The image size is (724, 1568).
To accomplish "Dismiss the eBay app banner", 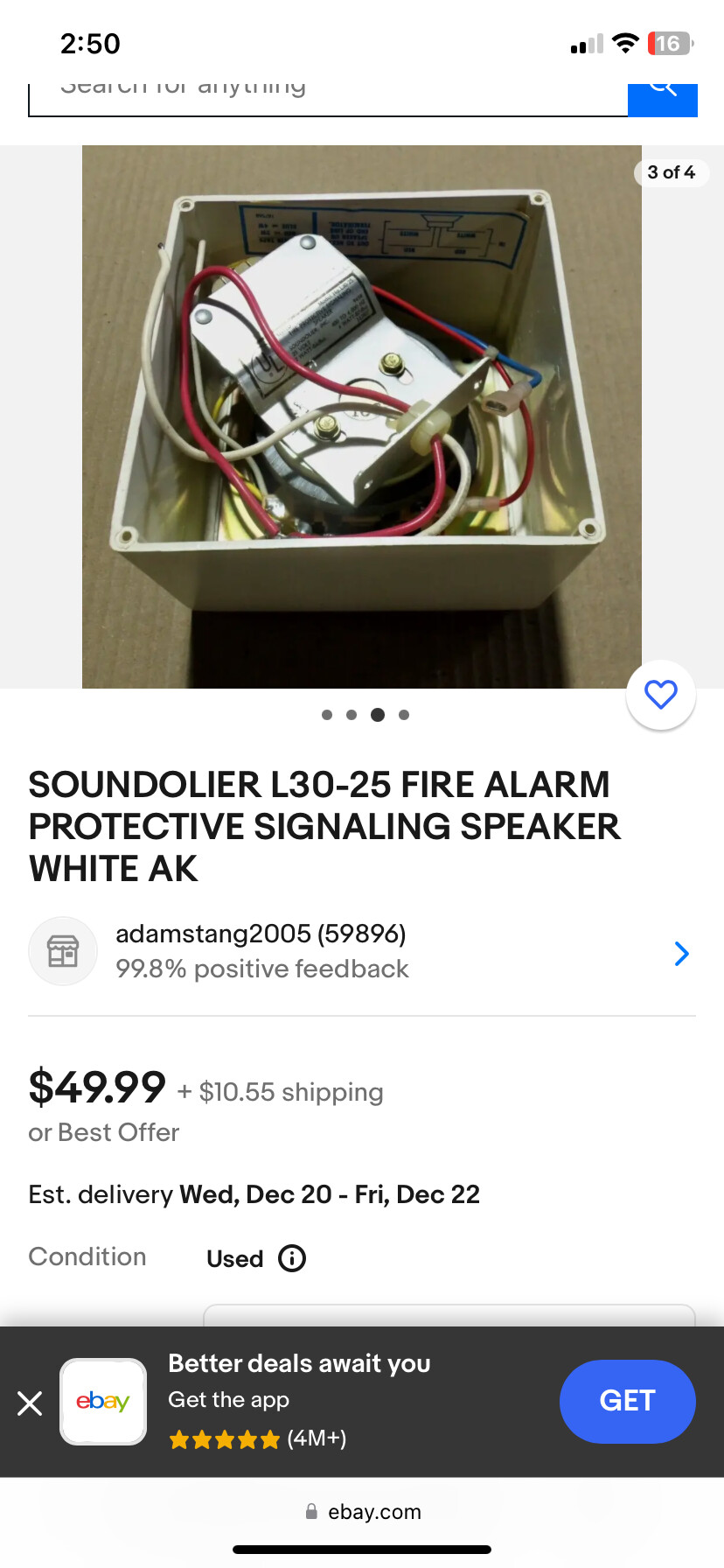I will tap(30, 1403).
